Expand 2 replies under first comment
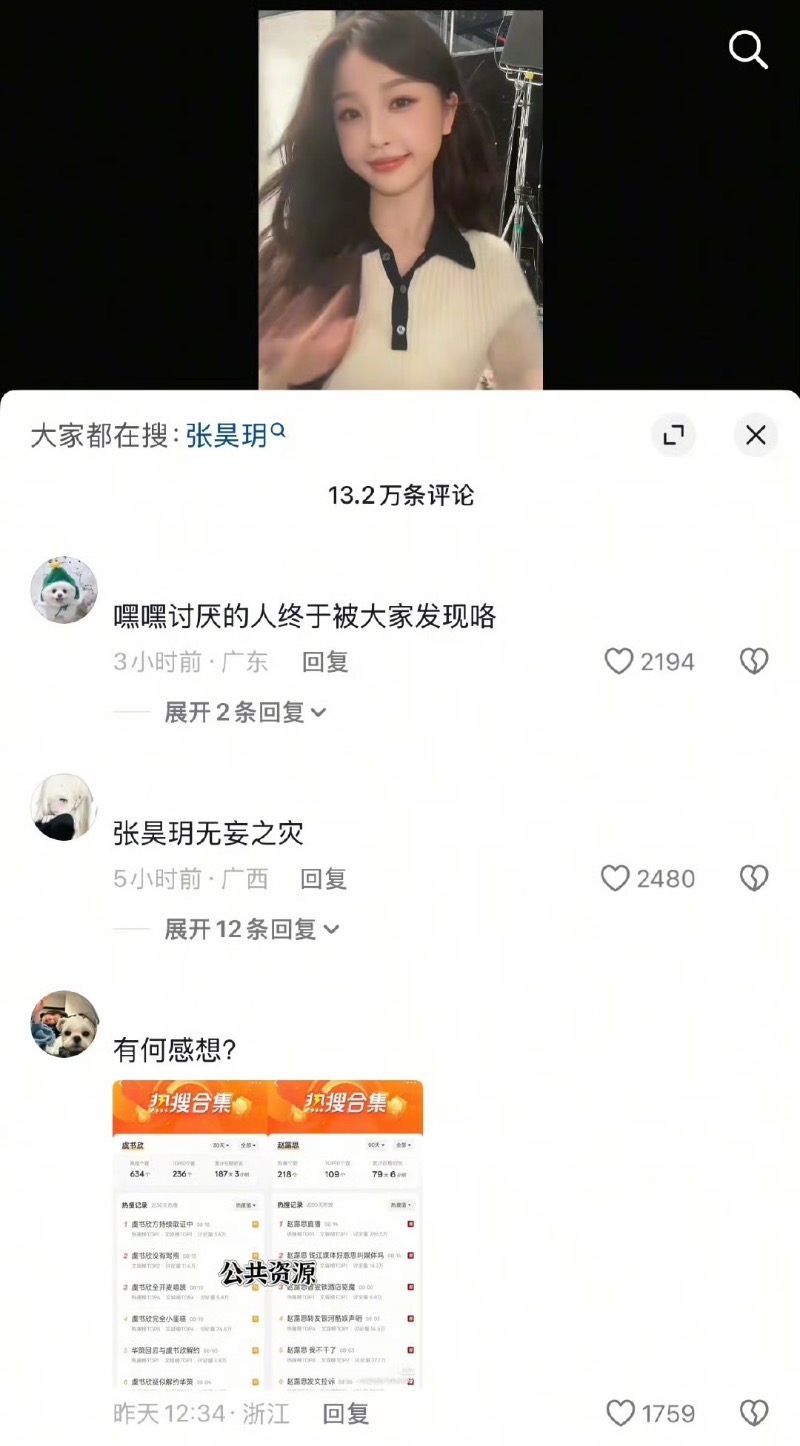 245,712
